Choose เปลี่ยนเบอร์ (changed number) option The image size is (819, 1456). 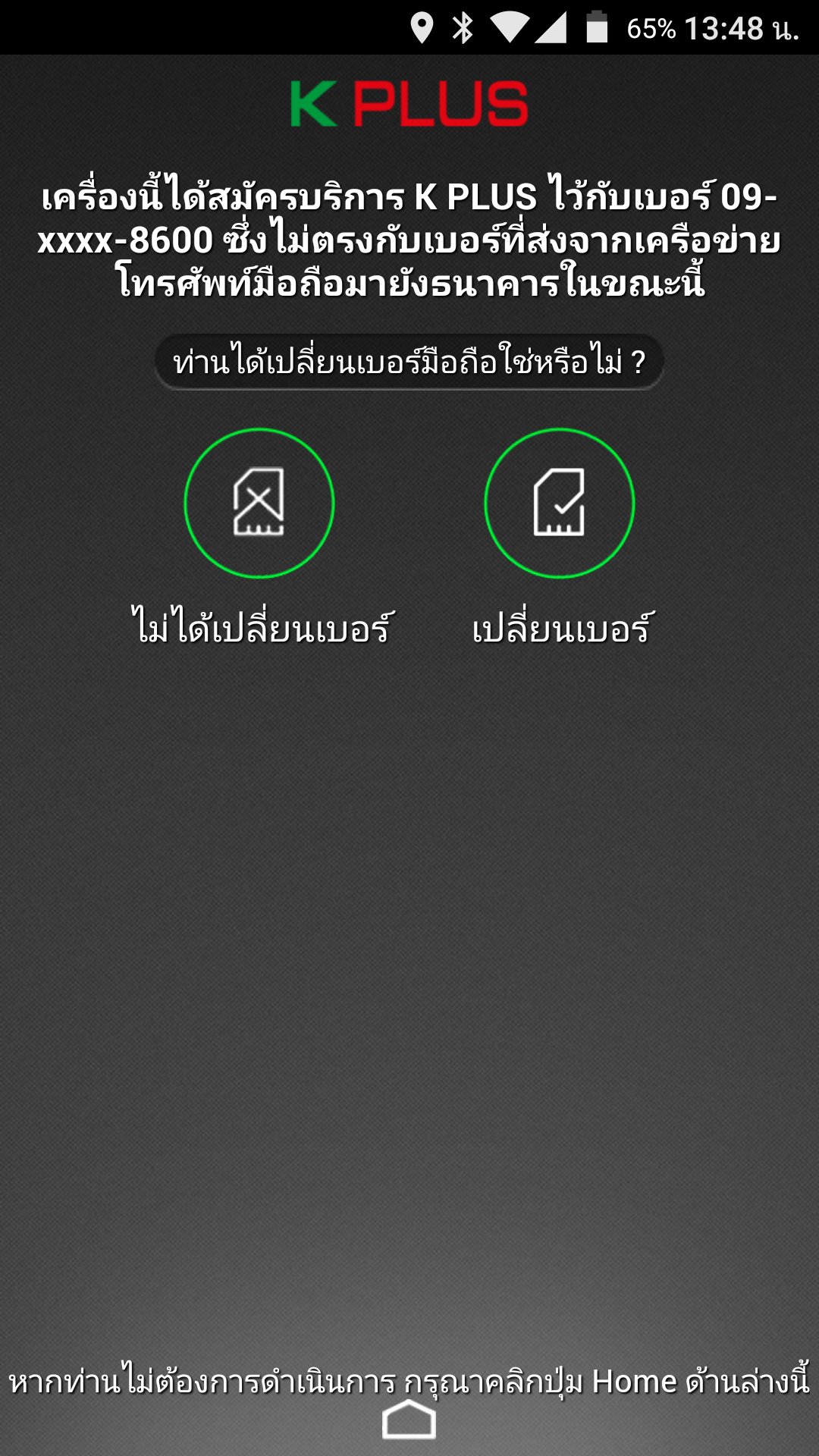pos(559,504)
